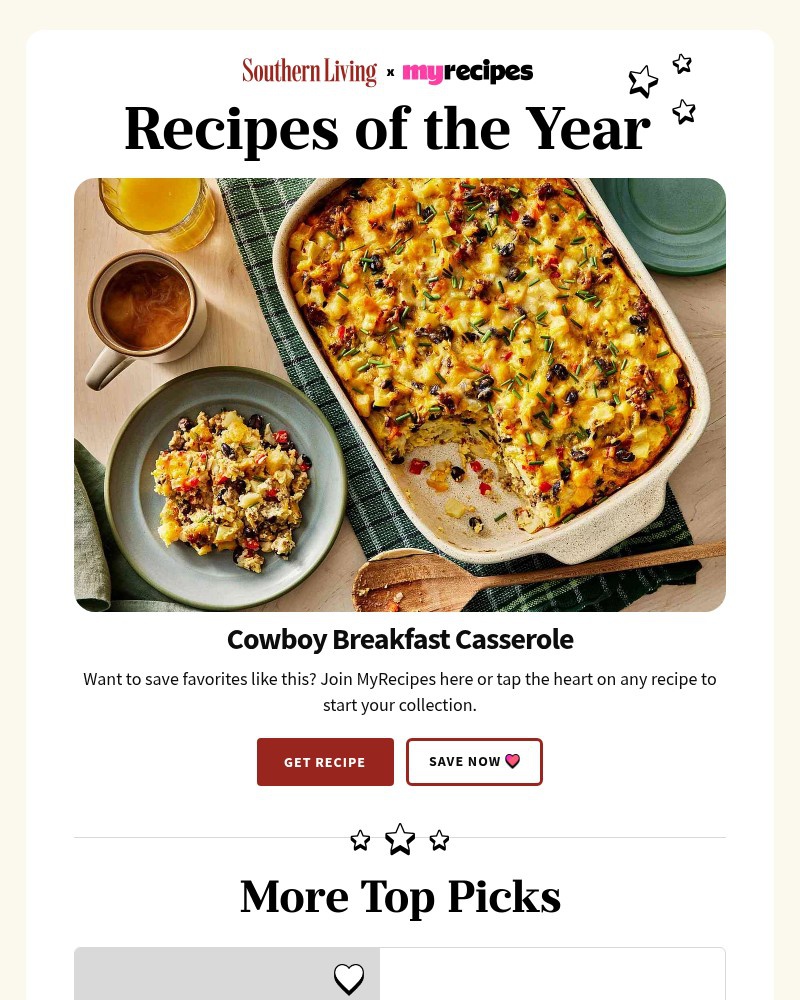Click the GET RECIPE button

click(325, 761)
